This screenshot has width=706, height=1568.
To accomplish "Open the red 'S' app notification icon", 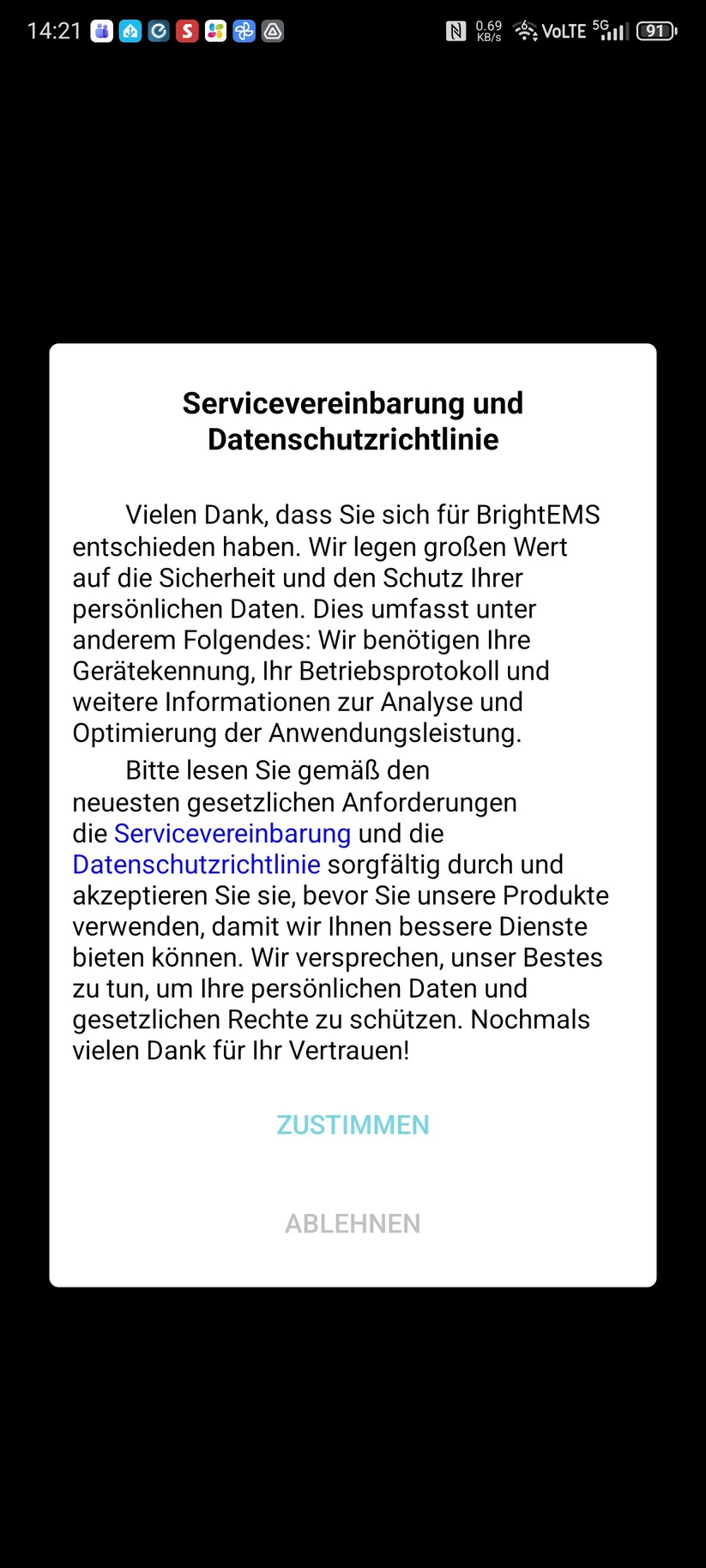I will (188, 31).
